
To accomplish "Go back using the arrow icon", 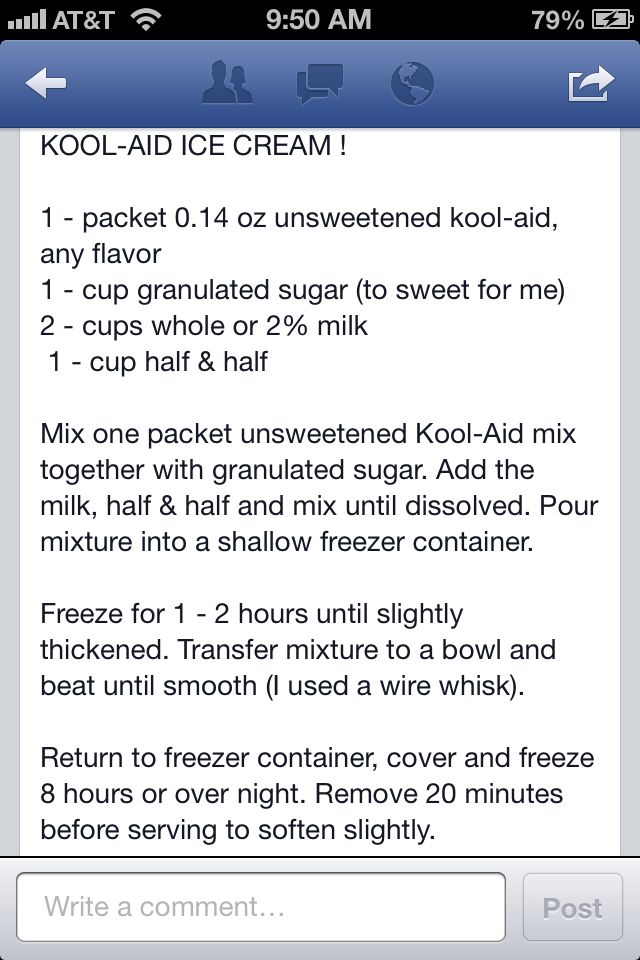I will (46, 85).
